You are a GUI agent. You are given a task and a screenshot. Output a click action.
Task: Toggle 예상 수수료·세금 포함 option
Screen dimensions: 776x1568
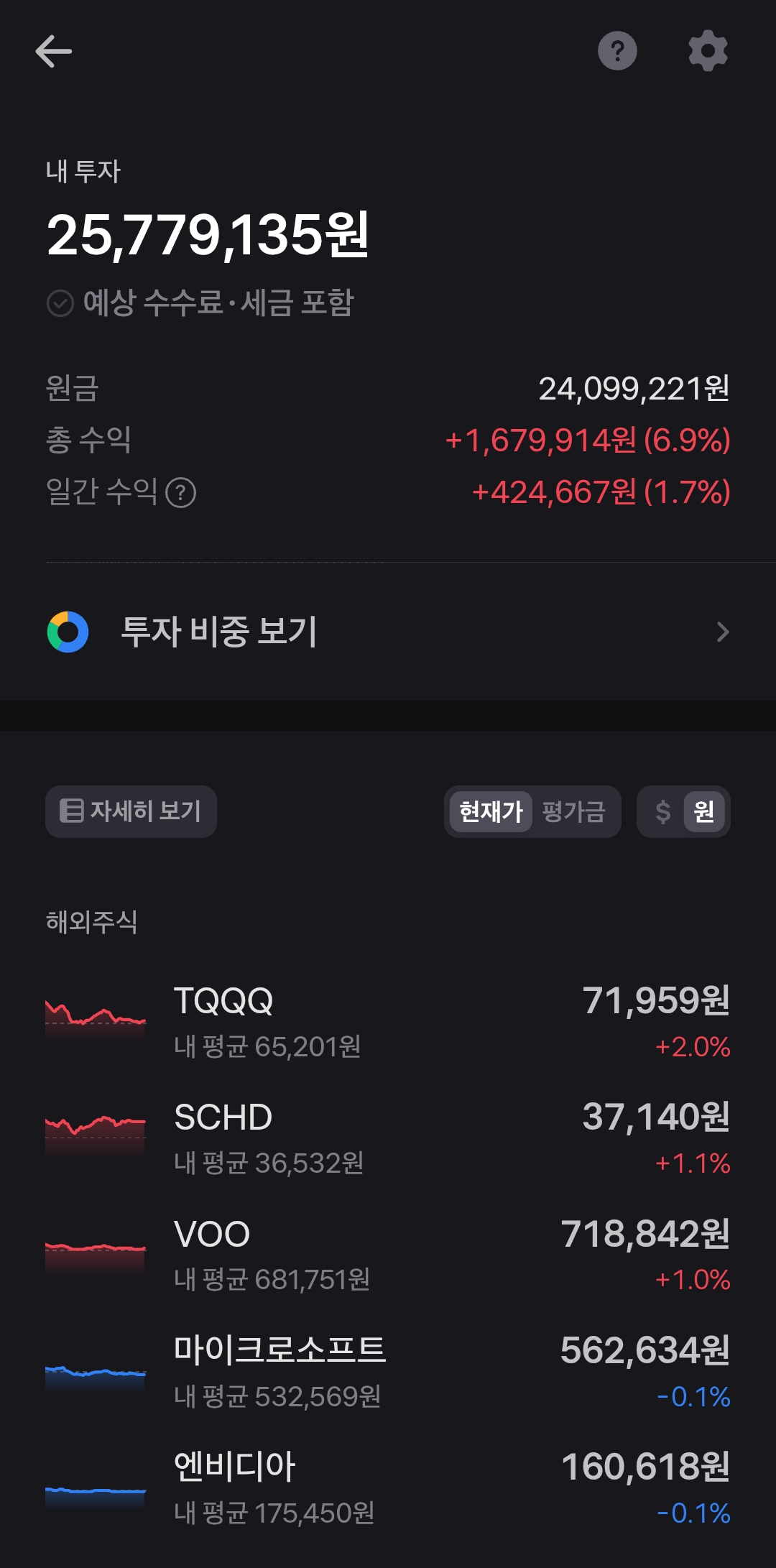[x=200, y=303]
